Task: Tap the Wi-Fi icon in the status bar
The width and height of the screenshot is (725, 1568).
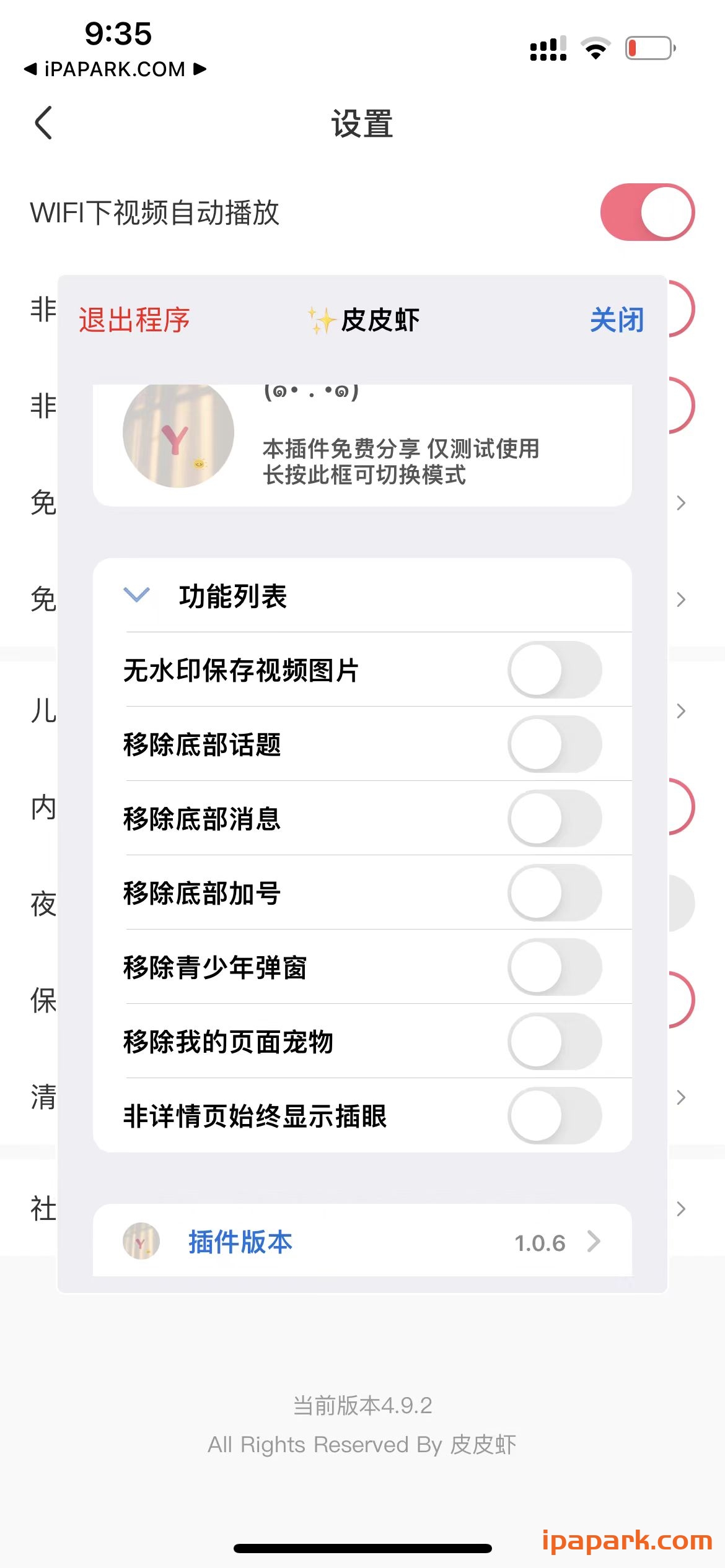Action: (x=596, y=46)
